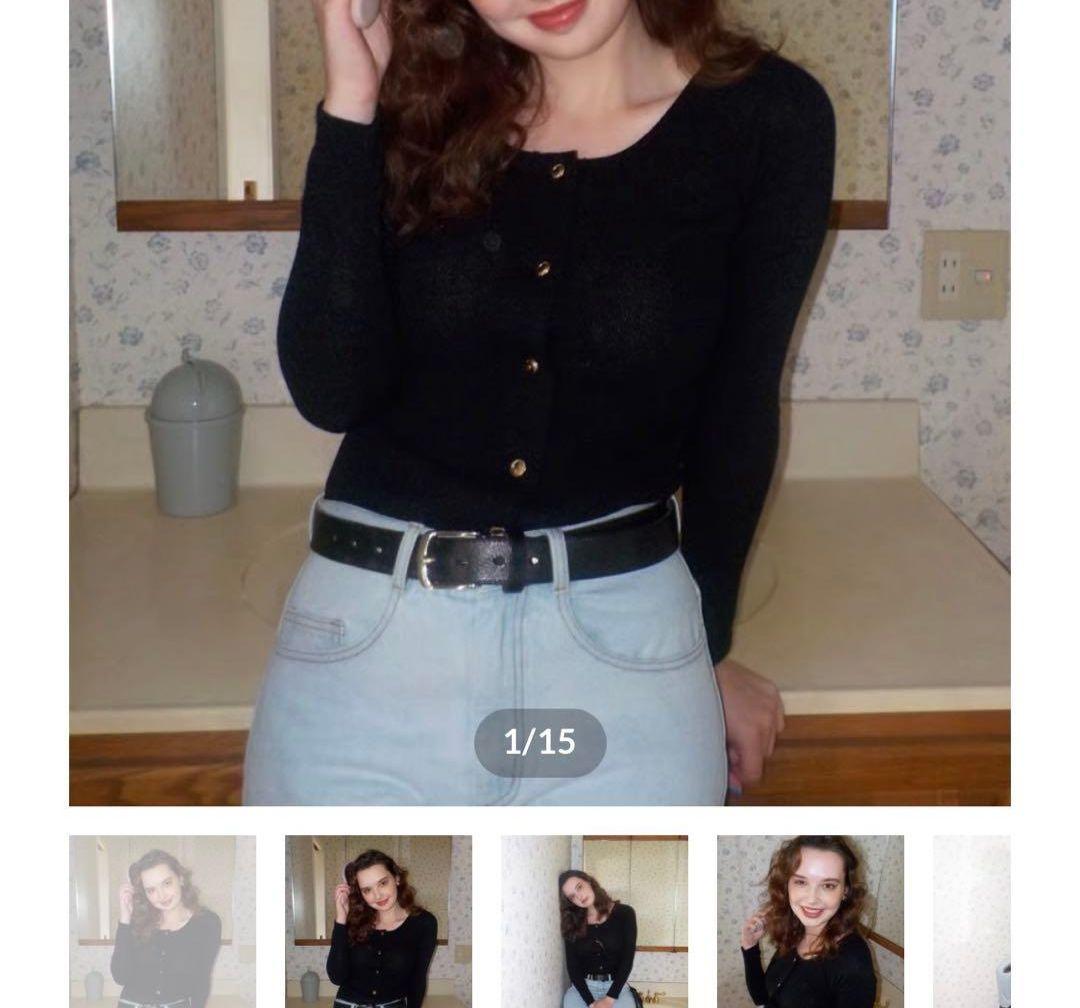View the third thumbnail with tilted head pose
This screenshot has height=1008, width=1080.
tap(594, 921)
